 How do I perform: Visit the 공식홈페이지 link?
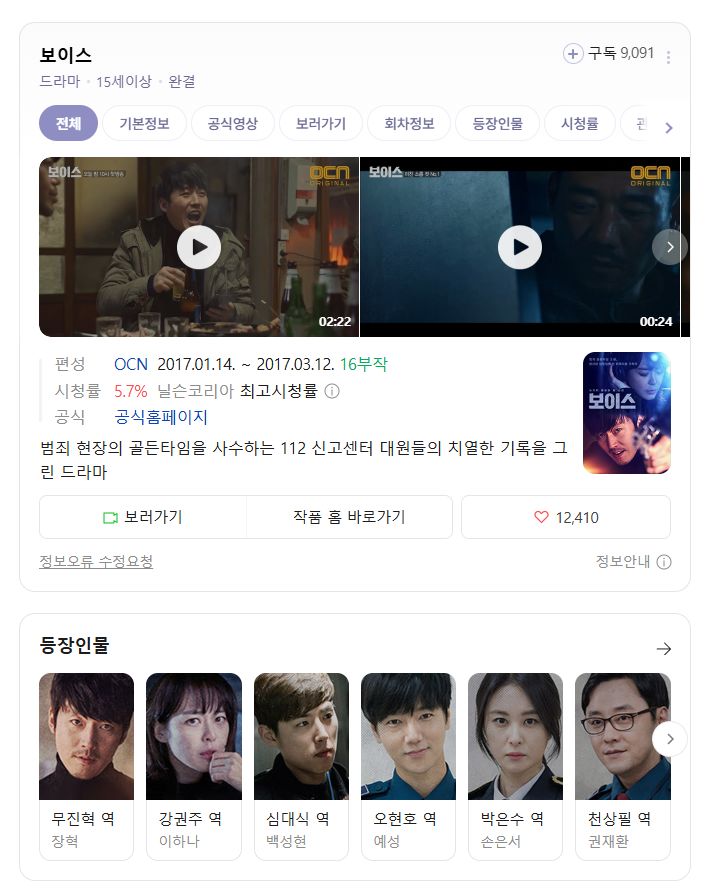click(161, 417)
